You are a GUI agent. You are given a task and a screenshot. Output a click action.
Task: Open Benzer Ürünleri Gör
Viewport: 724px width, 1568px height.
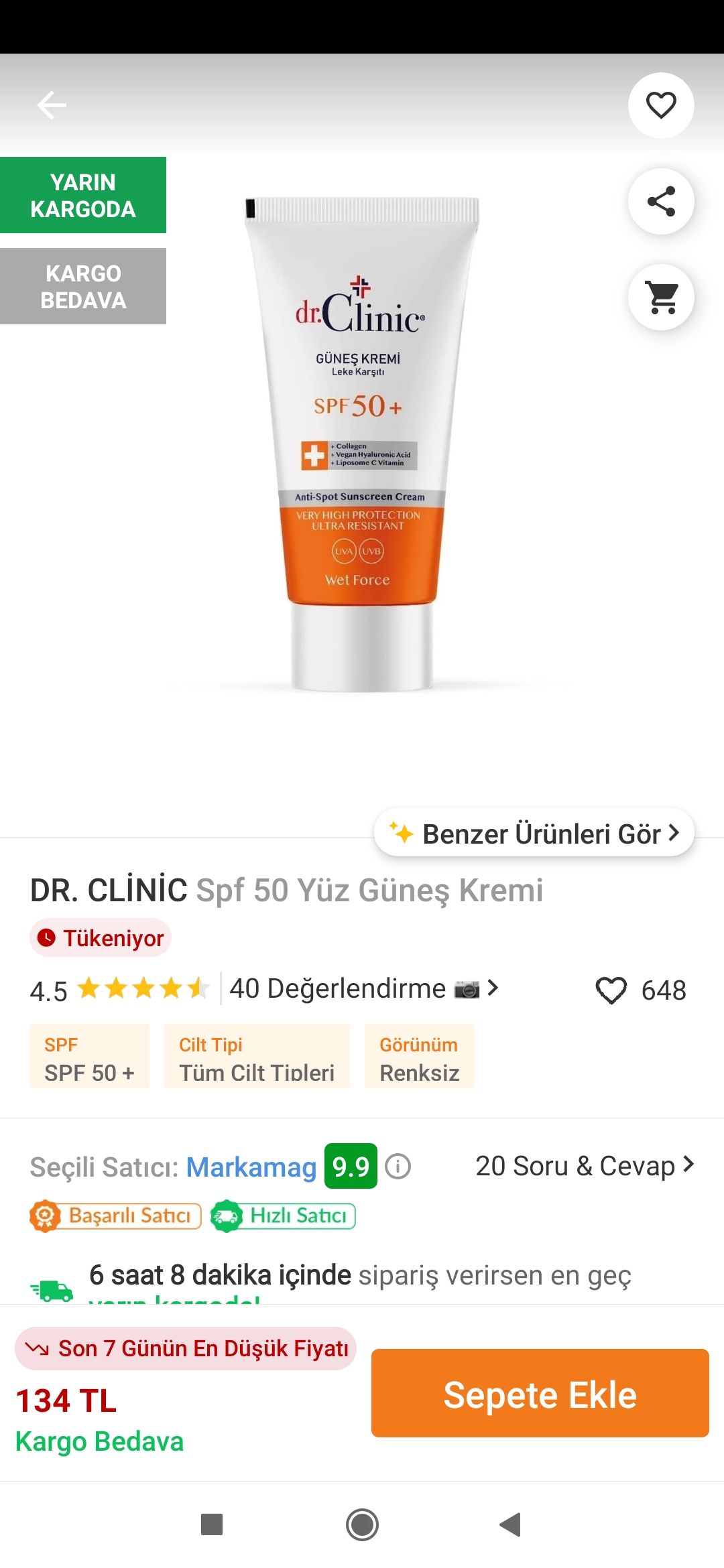click(x=534, y=833)
